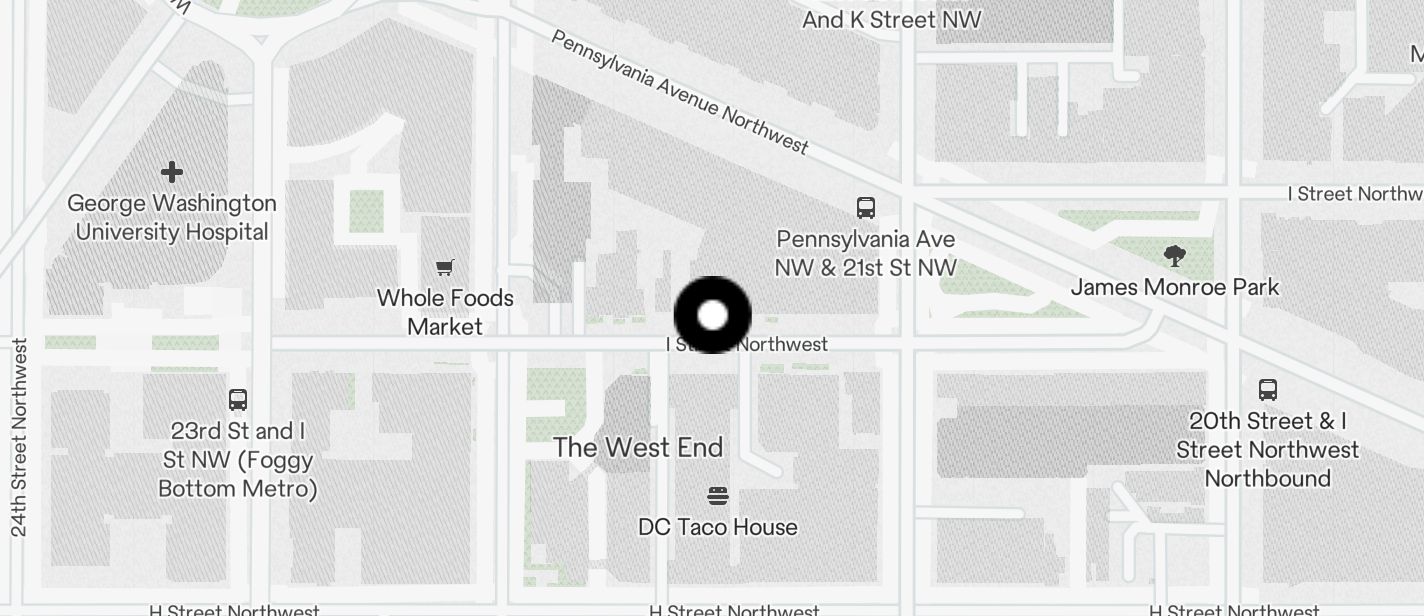This screenshot has height=616, width=1424.
Task: Select the 20th Street & I Street Northwest bus stop
Action: [x=1267, y=390]
